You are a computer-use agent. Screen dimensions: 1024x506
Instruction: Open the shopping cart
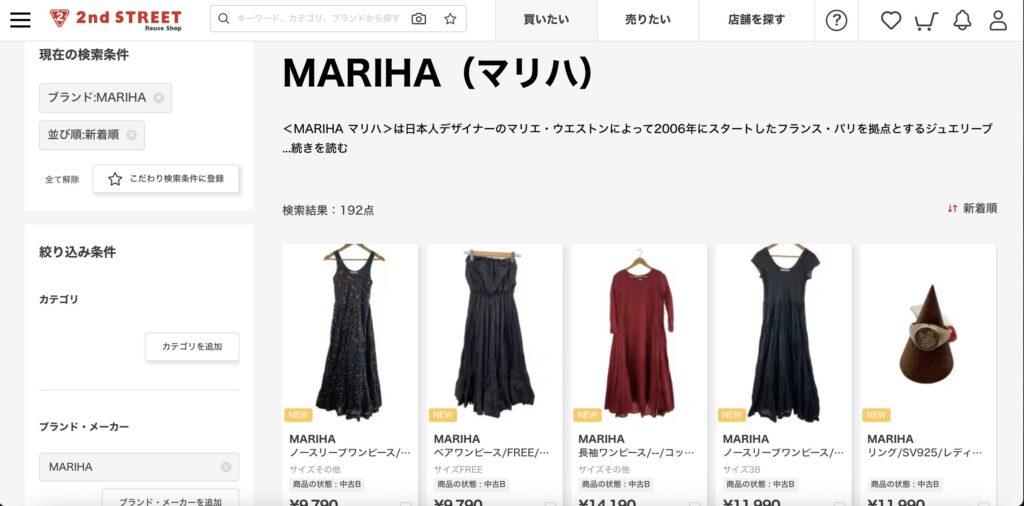click(x=926, y=20)
